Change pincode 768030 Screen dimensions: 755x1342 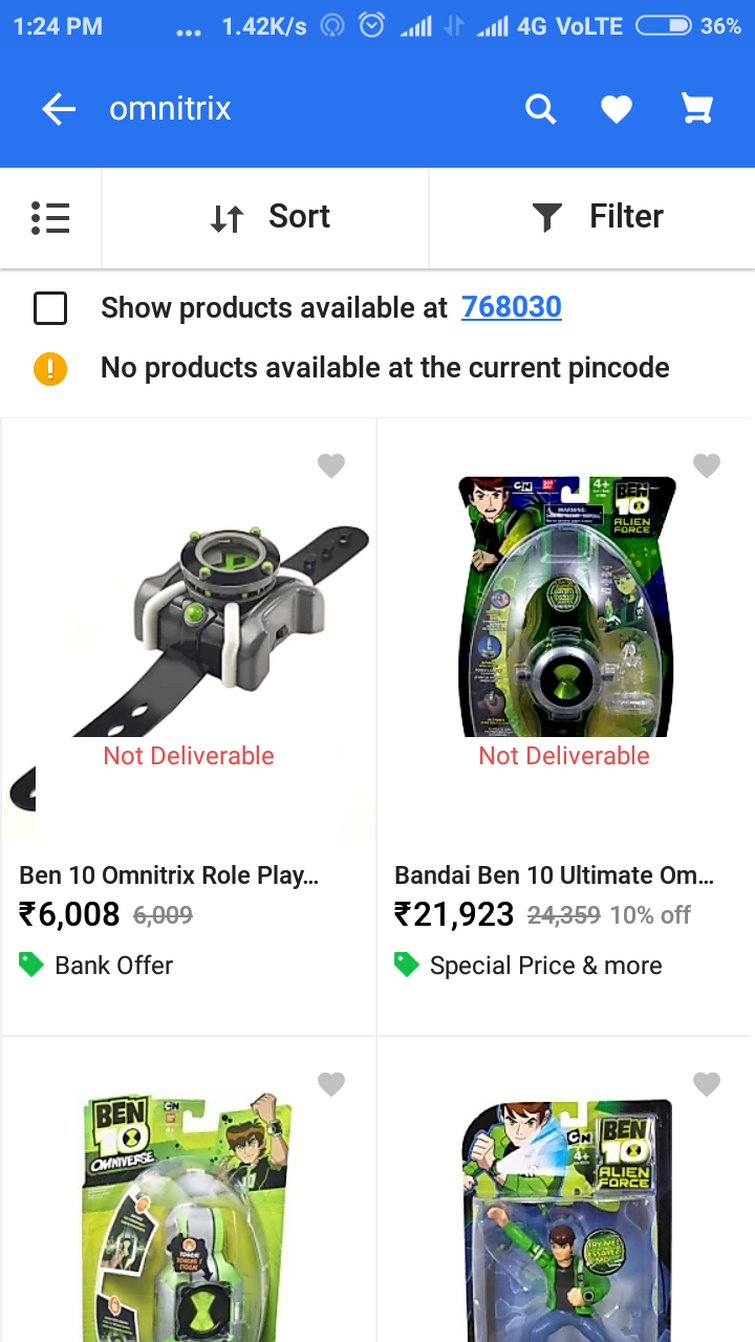click(x=511, y=307)
